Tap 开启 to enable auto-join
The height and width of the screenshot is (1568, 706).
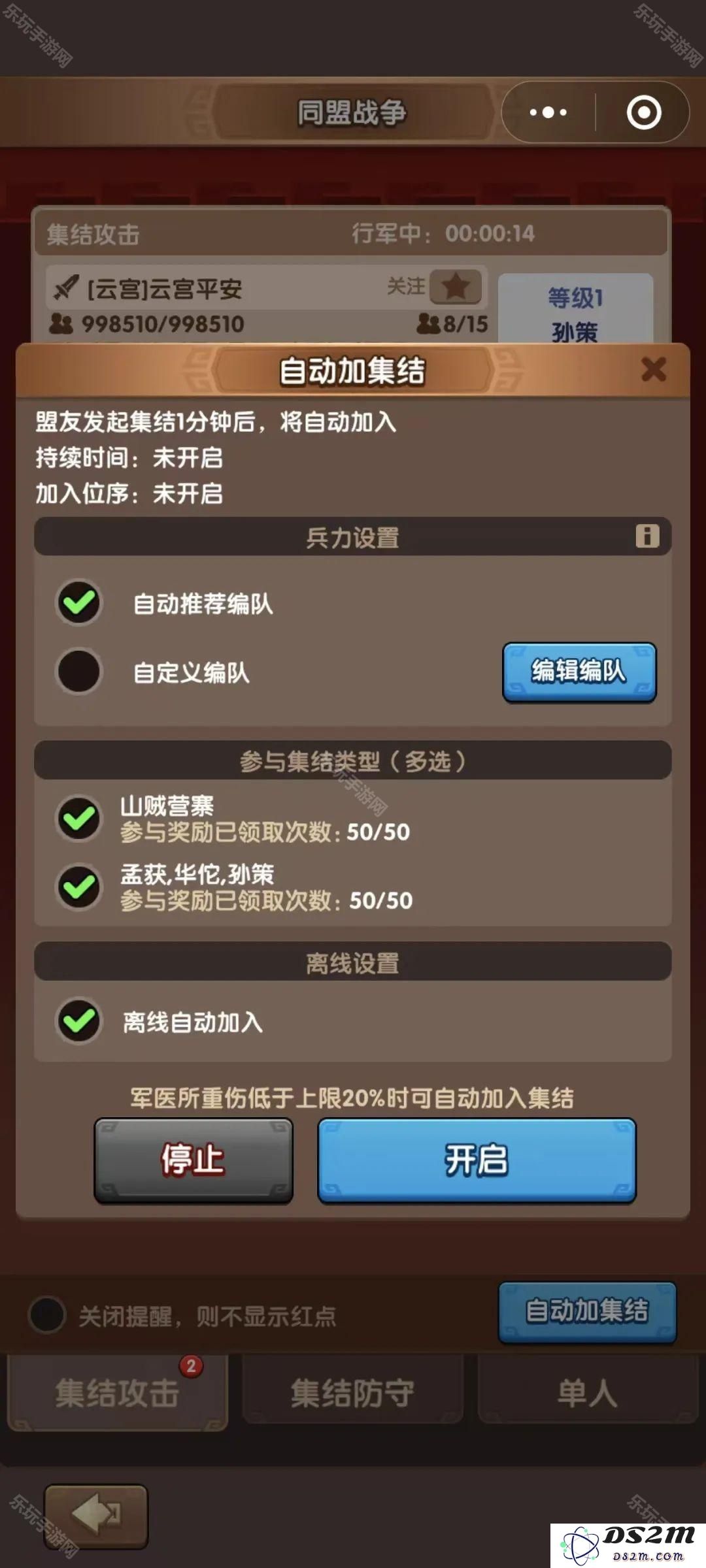click(x=477, y=1160)
